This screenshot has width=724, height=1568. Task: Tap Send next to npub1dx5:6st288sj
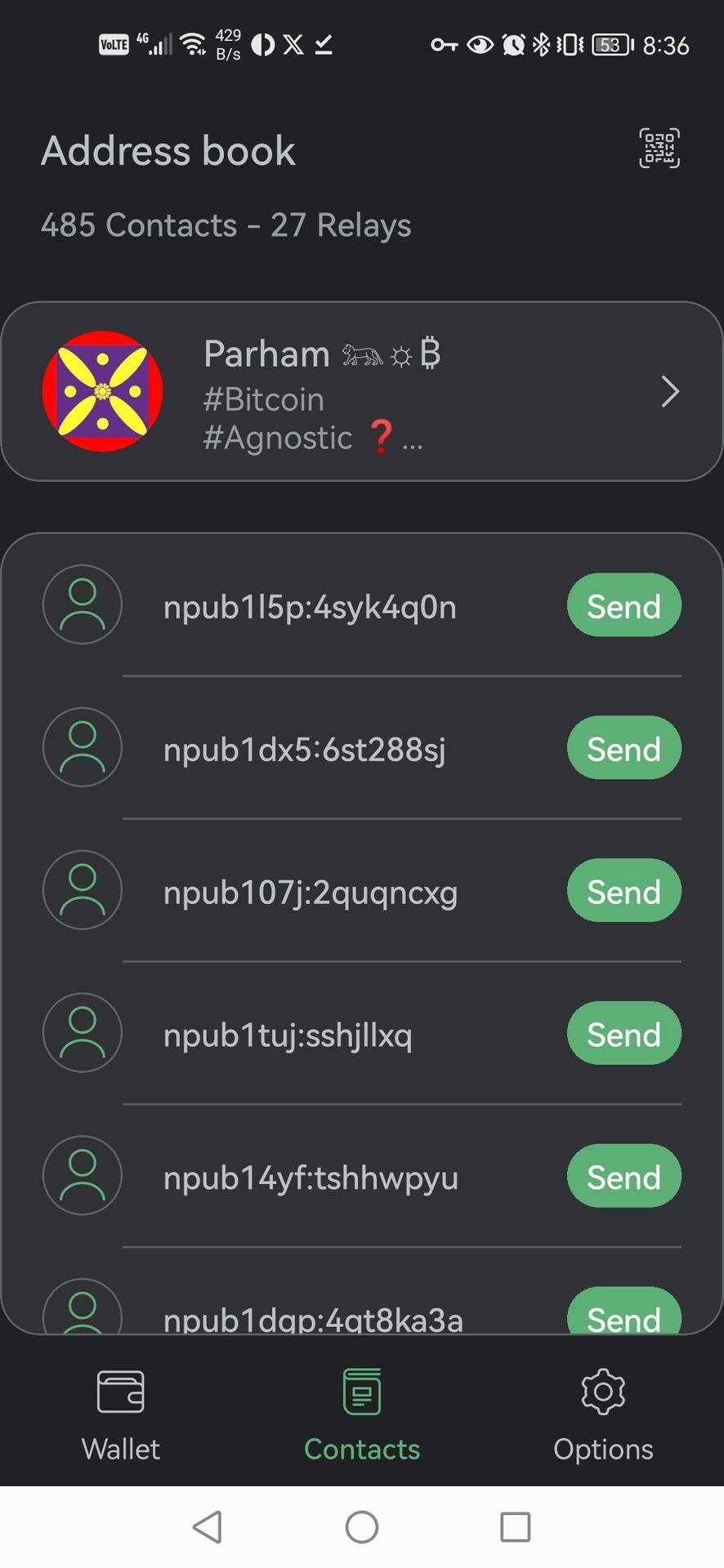pos(623,748)
